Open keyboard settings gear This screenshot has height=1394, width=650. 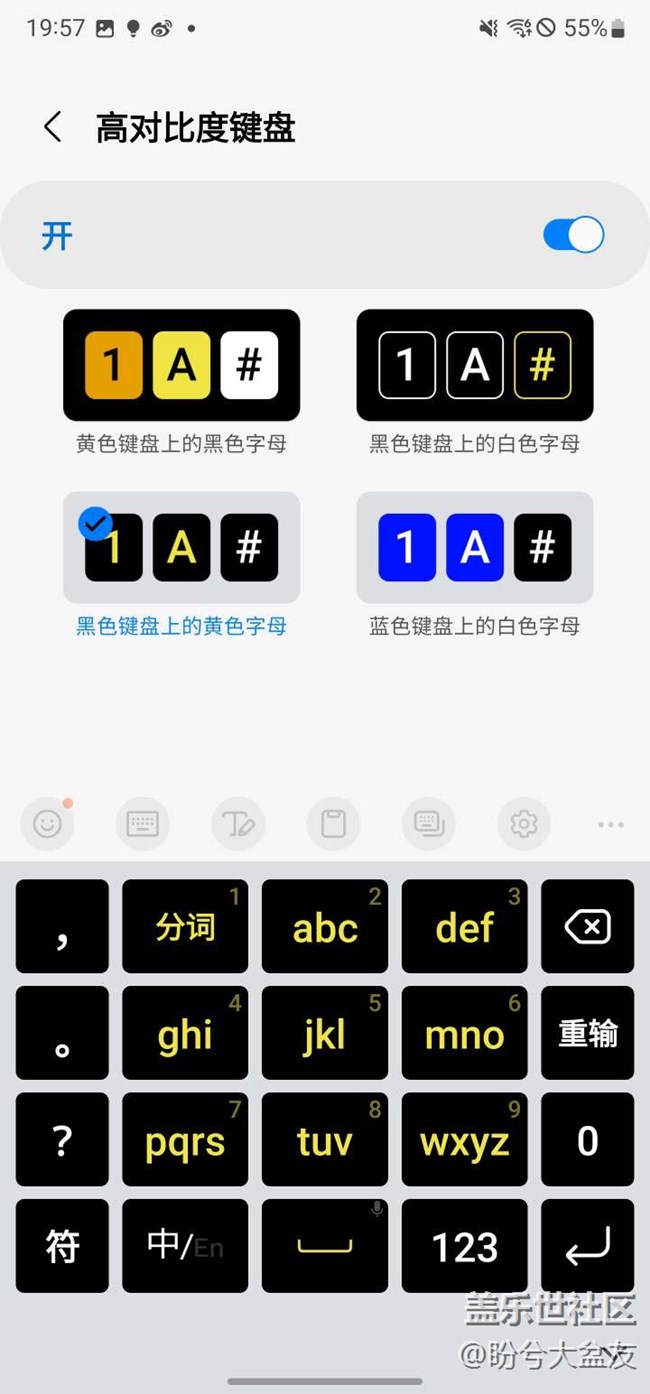click(x=524, y=824)
